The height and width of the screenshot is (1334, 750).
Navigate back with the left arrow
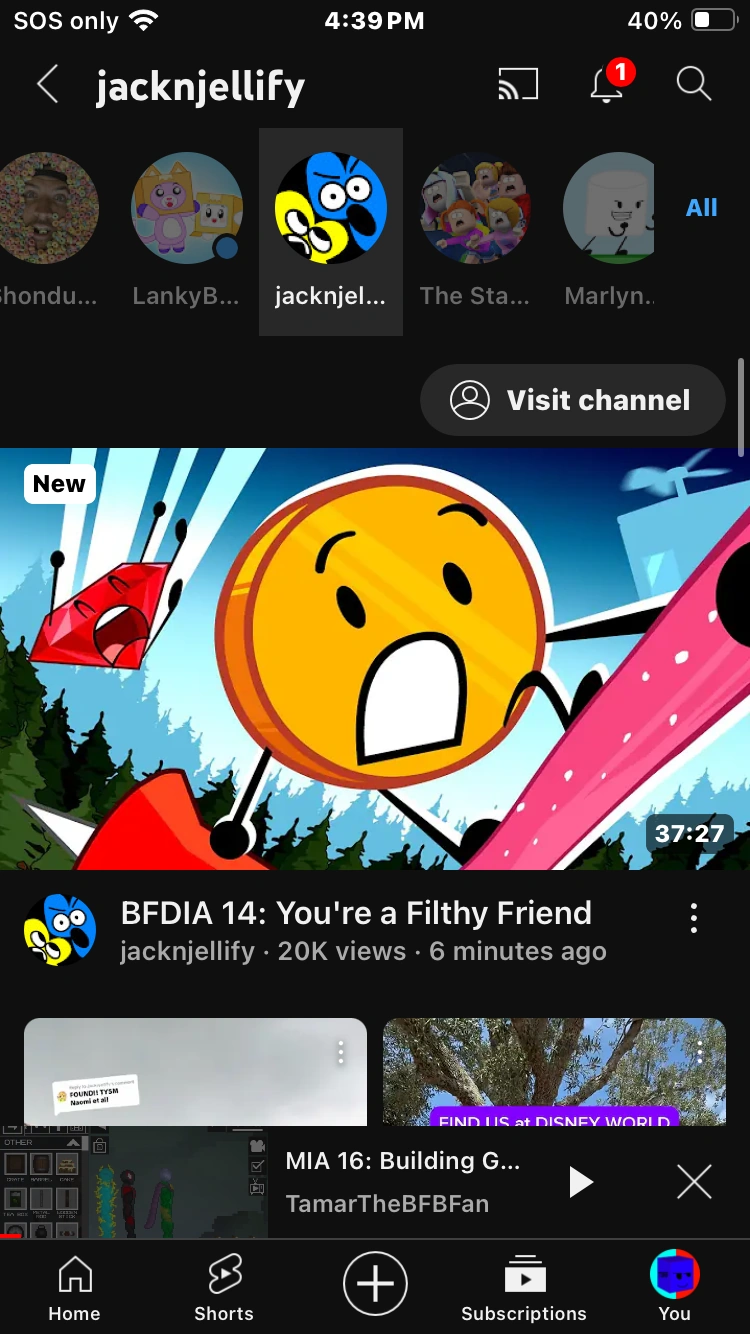point(47,84)
